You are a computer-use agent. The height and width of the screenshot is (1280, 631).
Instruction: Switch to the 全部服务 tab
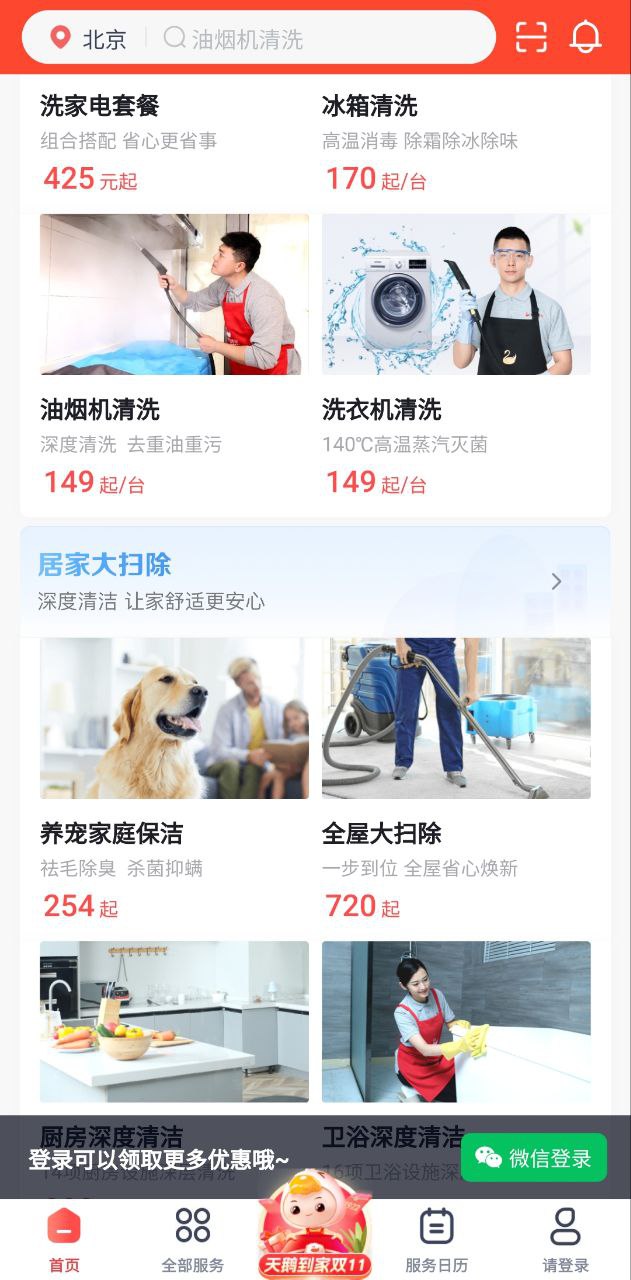(x=193, y=1240)
